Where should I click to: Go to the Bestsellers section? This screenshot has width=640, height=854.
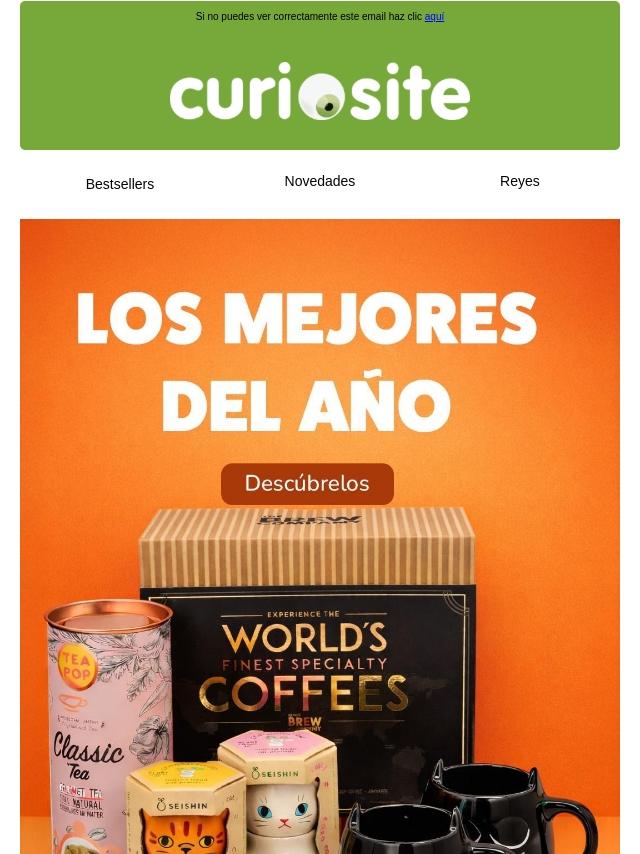tap(120, 184)
